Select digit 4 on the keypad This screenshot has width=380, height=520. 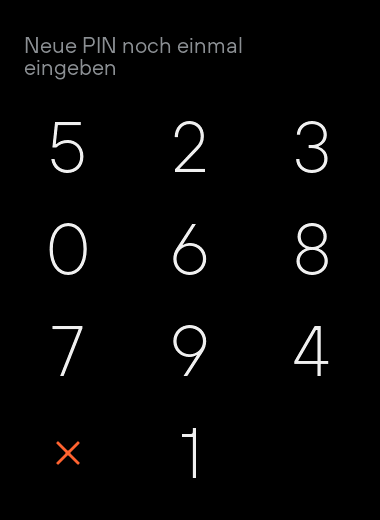(x=311, y=351)
